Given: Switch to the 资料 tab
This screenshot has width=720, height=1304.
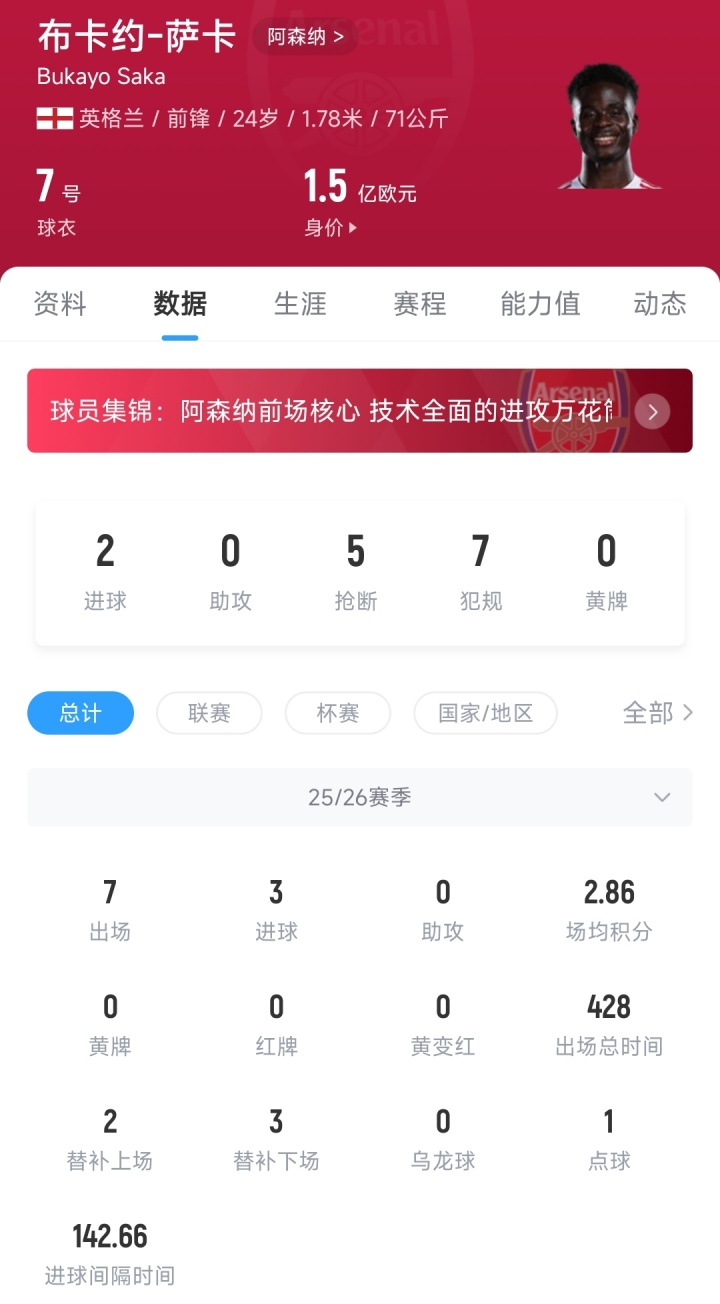Looking at the screenshot, I should (60, 304).
